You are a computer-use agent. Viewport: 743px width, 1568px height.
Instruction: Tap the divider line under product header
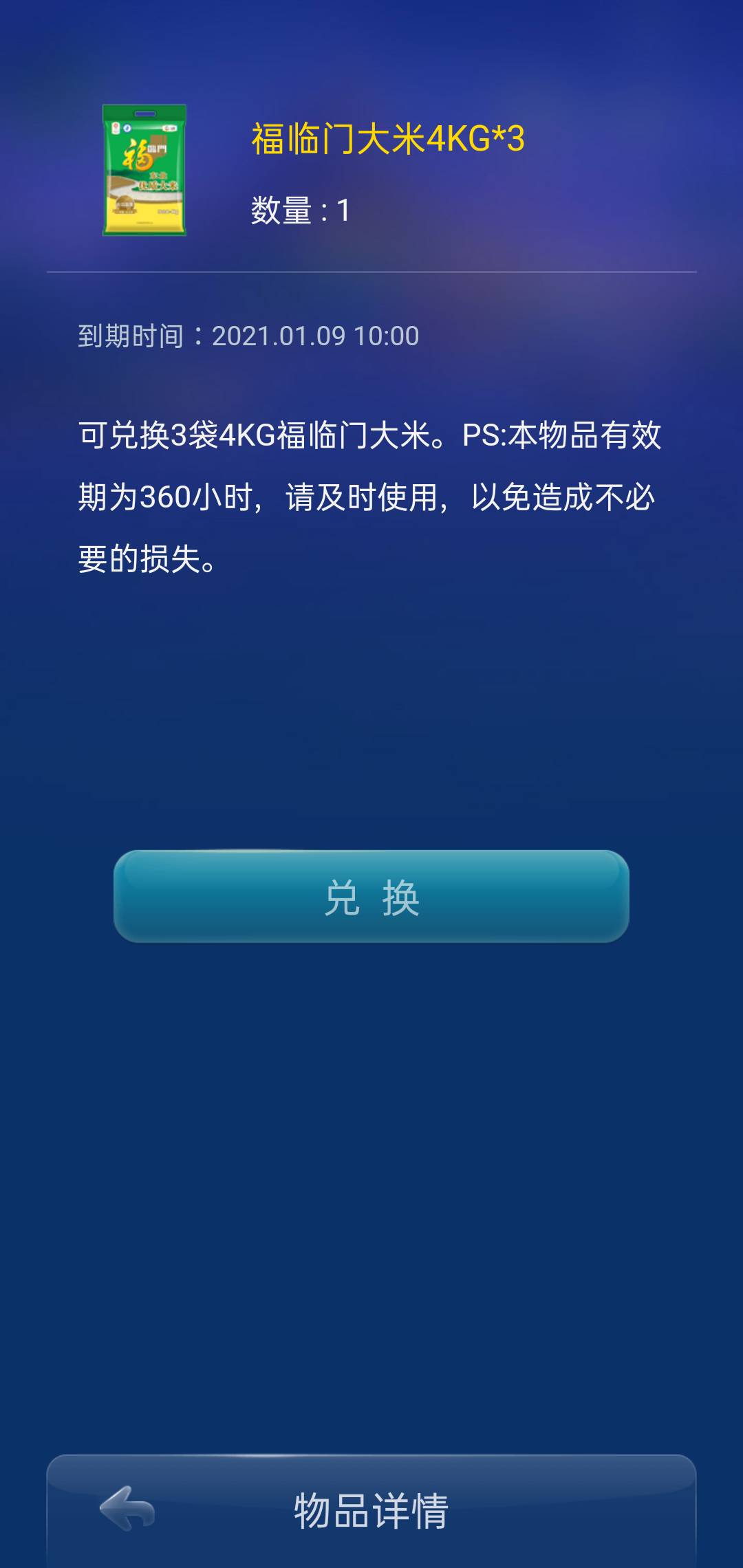[x=371, y=272]
